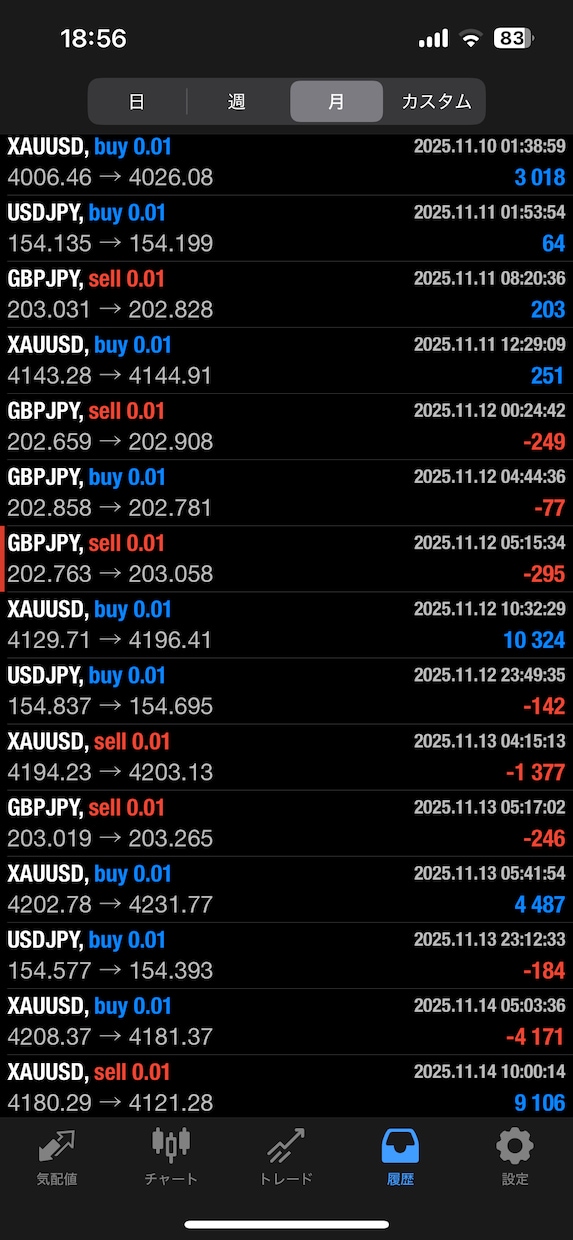Viewport: 573px width, 1240px height.
Task: Expand the XAUUSD buy trade with profit 3 018
Action: pyautogui.click(x=286, y=163)
